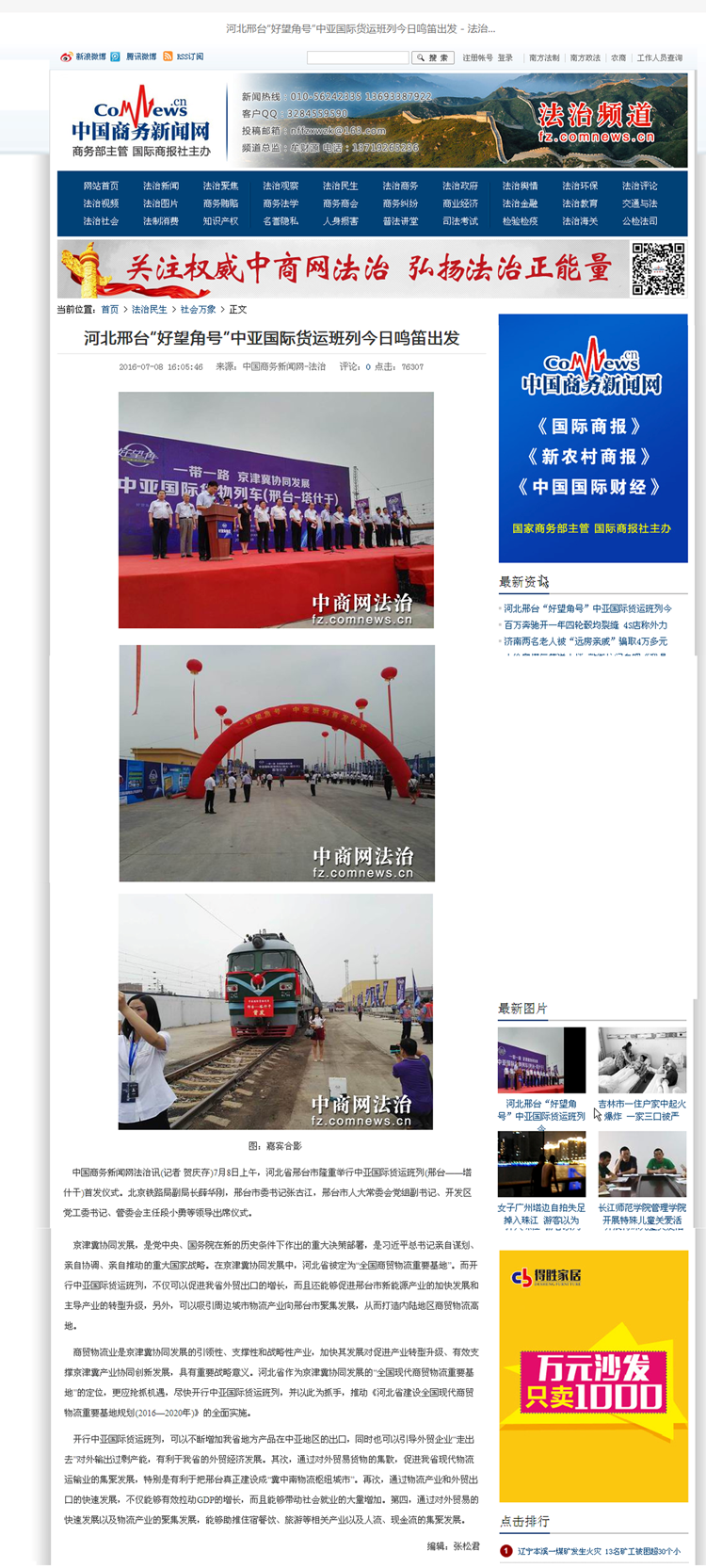This screenshot has height=1568, width=706.
Task: Tap the 搜索 search button
Action: pos(433,57)
